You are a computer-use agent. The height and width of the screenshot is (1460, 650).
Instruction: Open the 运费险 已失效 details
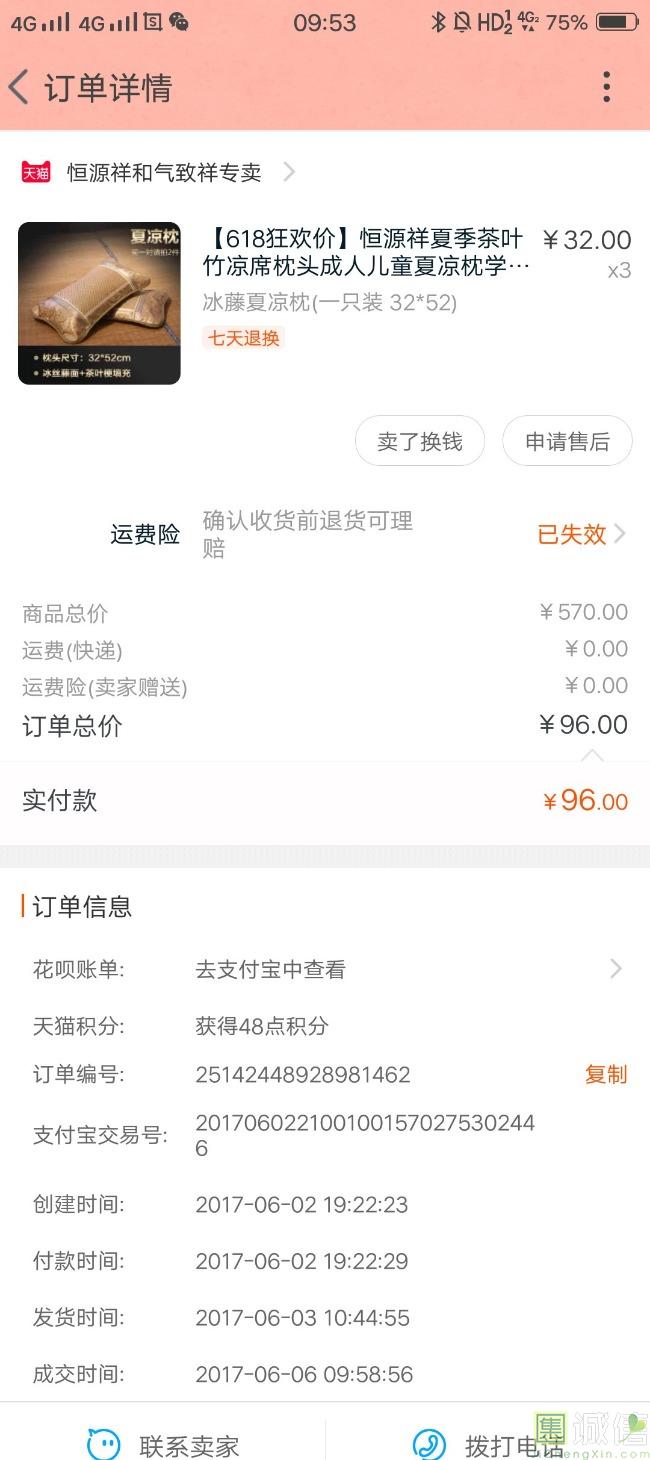pyautogui.click(x=580, y=534)
